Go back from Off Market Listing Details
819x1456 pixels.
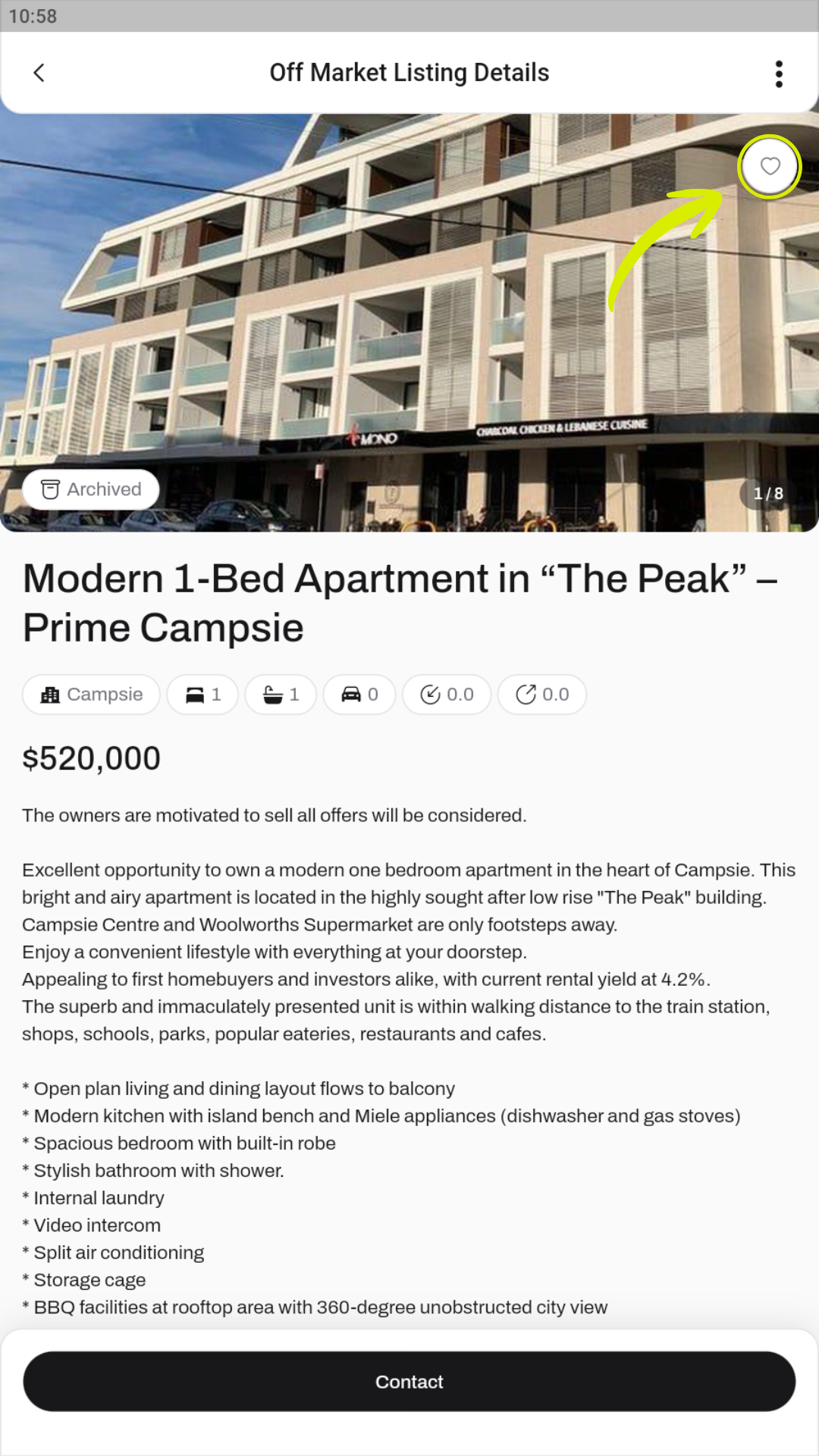tap(39, 73)
